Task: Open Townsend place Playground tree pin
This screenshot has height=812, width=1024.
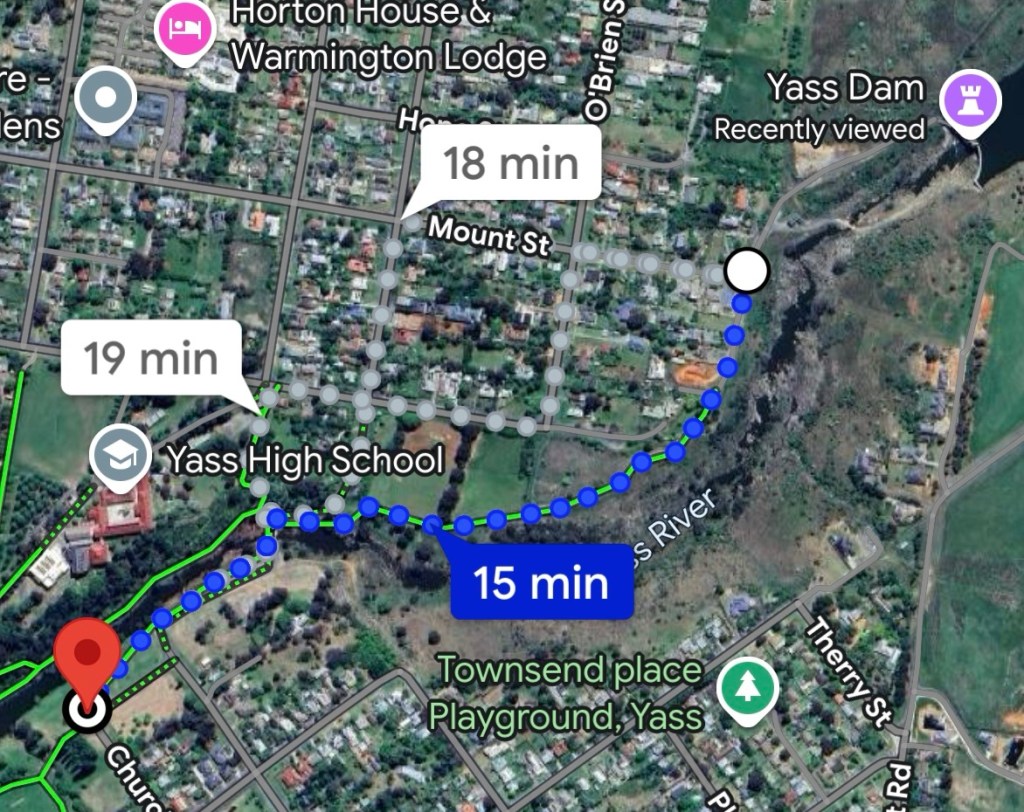Action: 748,690
